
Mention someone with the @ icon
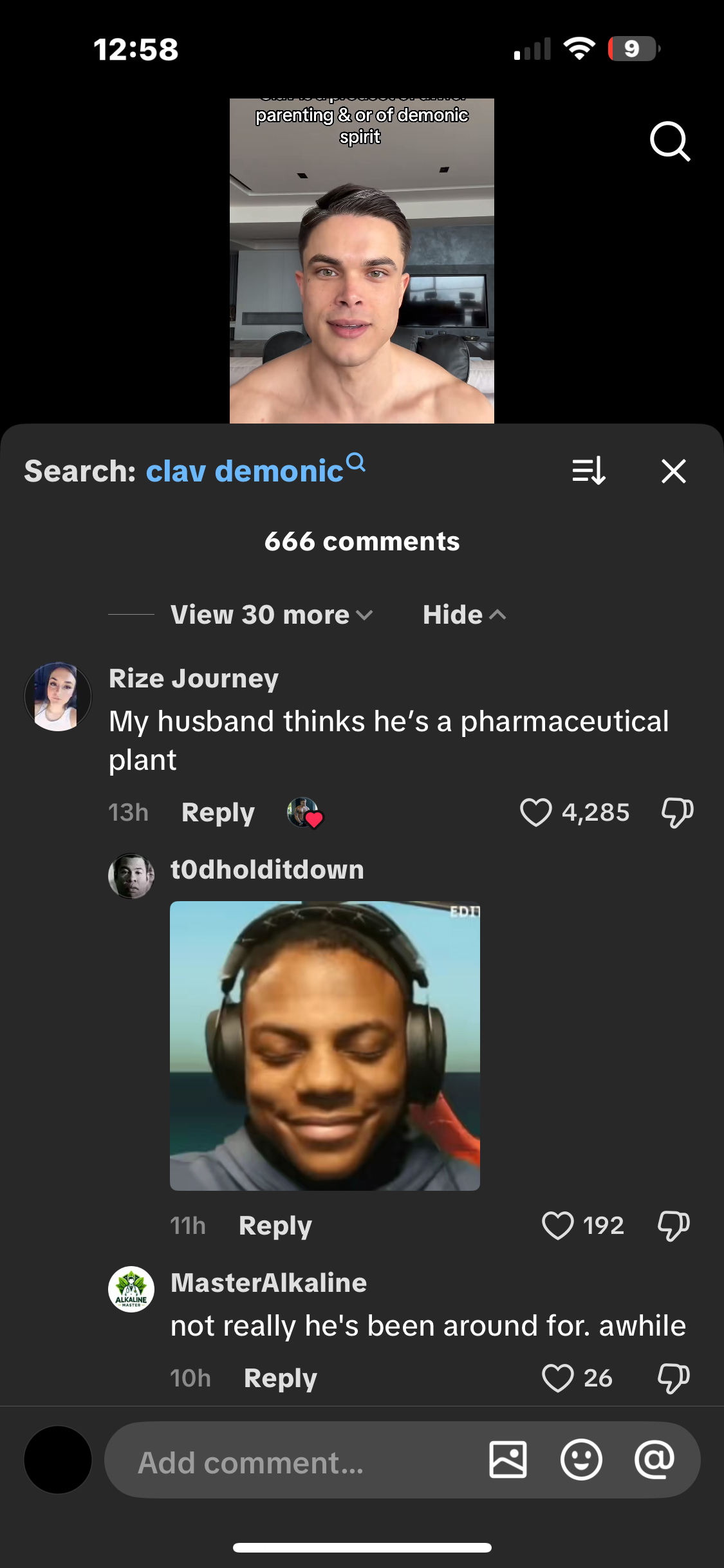[654, 1460]
